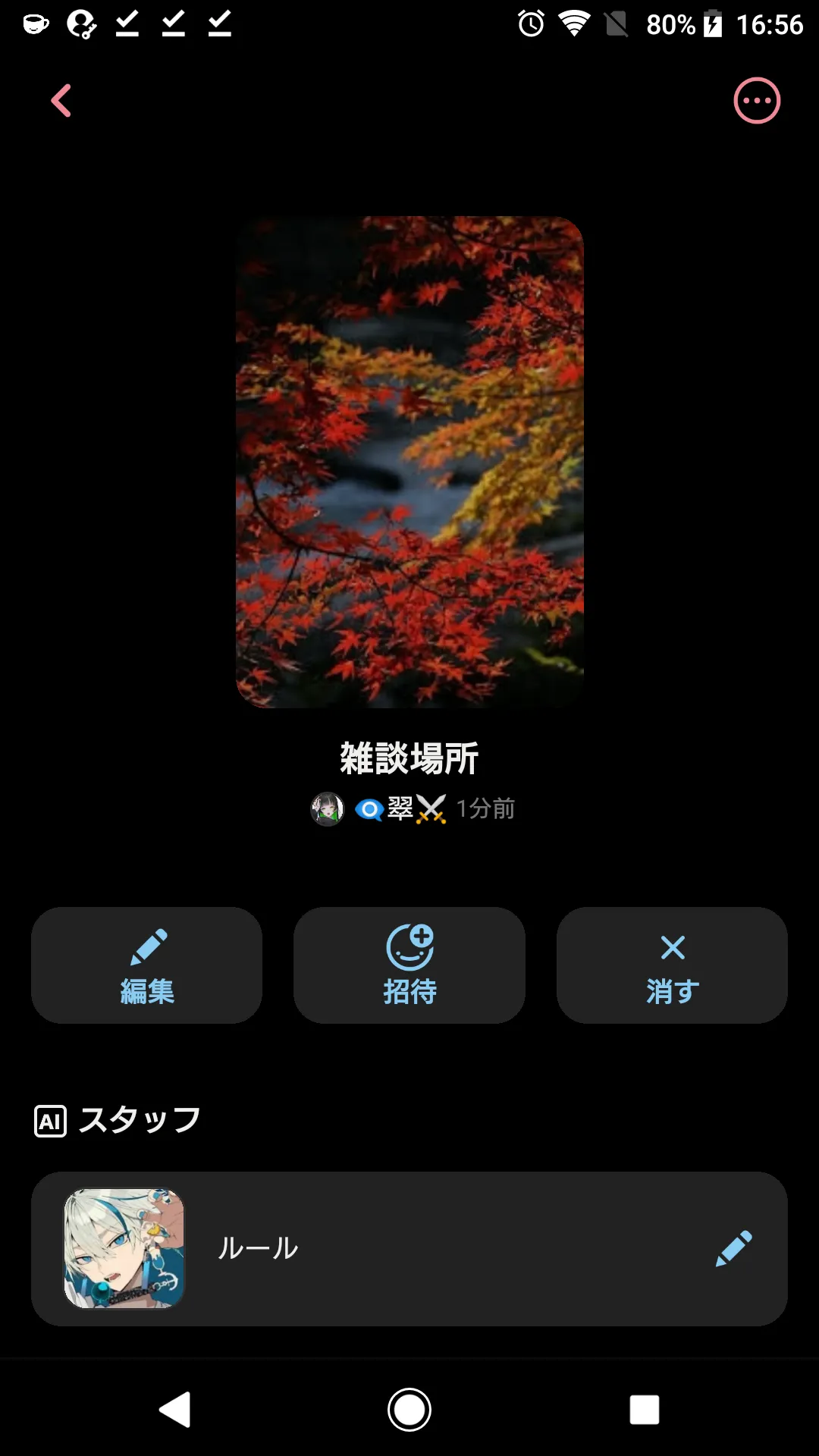Go back with the pink arrow
The width and height of the screenshot is (819, 1456).
point(61,100)
